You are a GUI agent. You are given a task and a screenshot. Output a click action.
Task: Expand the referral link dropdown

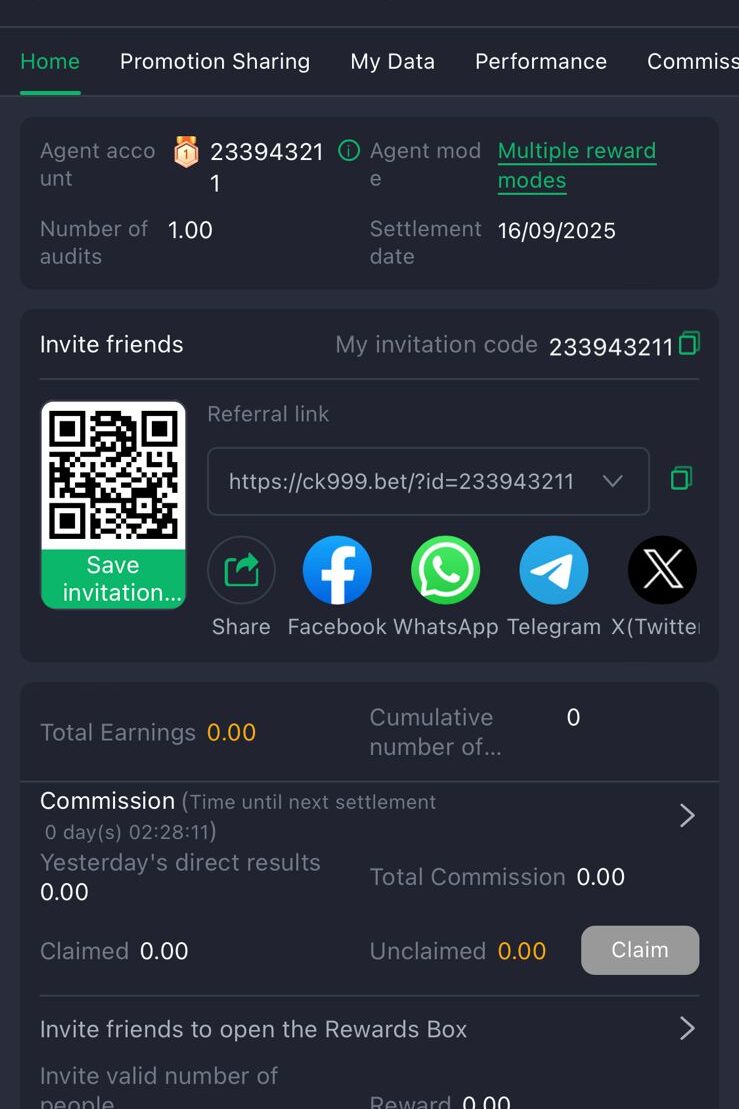613,481
